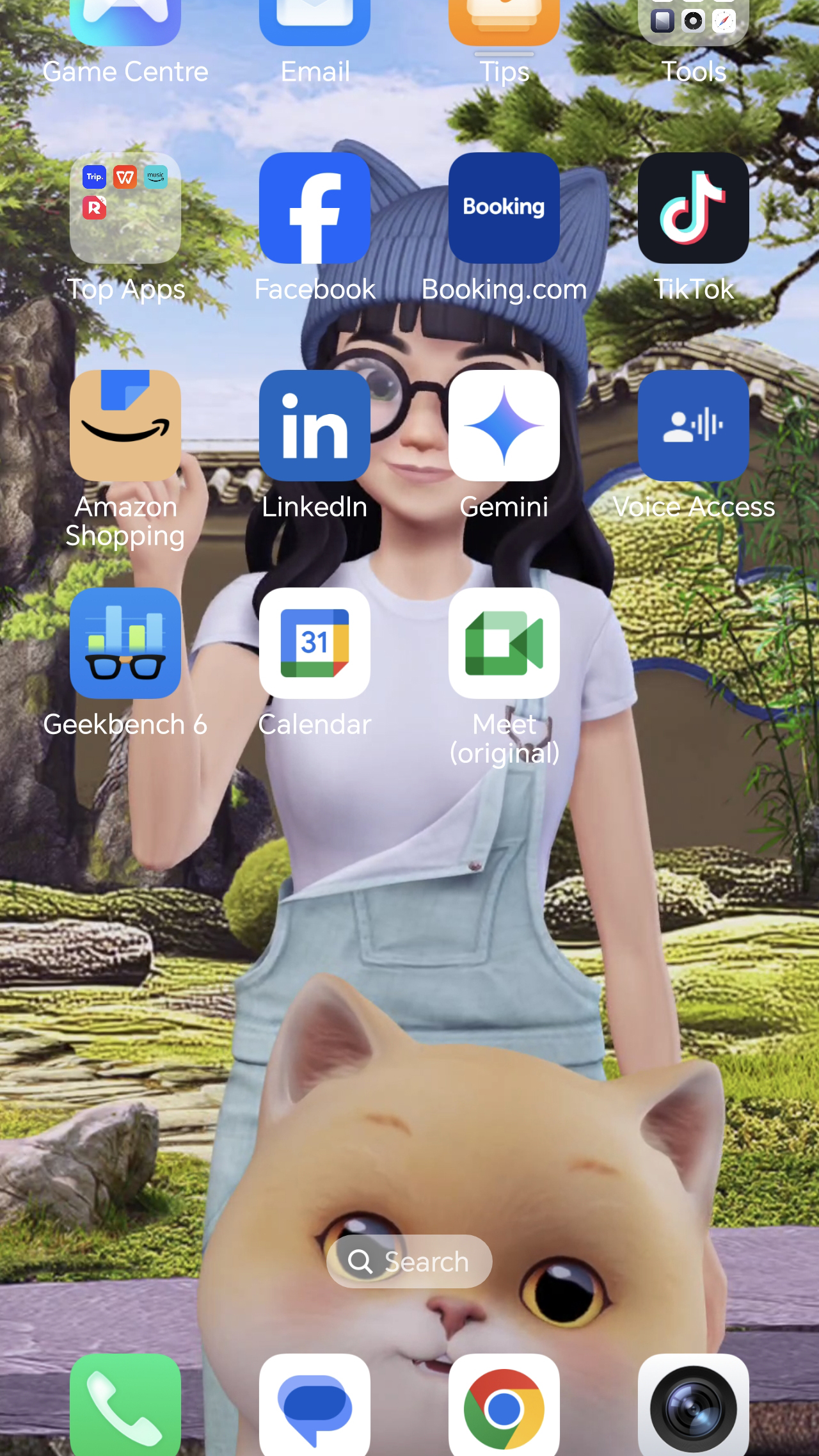The width and height of the screenshot is (819, 1456).
Task: Open the Gemini assistant app
Action: pos(504,426)
